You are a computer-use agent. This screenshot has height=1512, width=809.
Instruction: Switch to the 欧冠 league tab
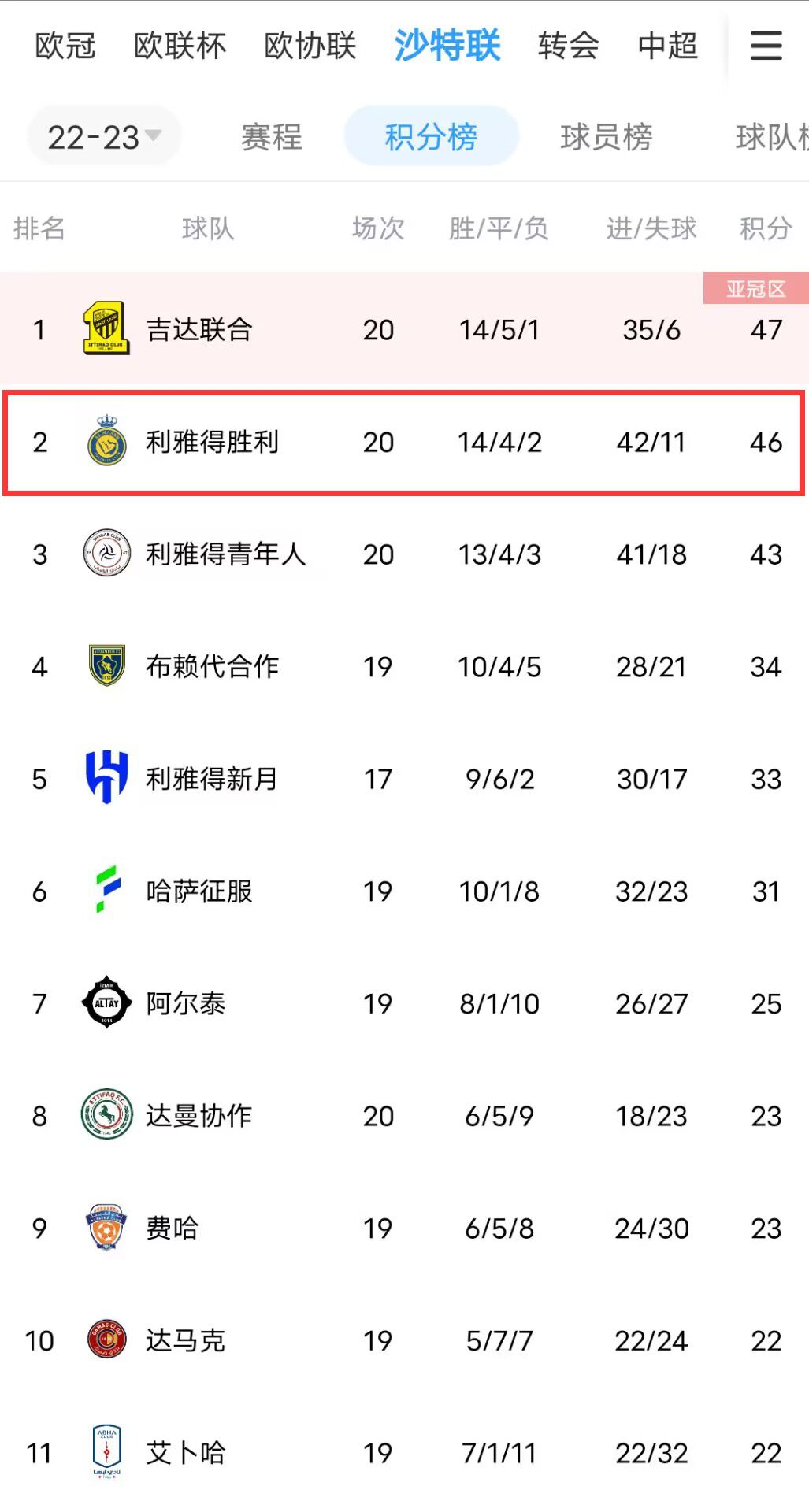click(x=65, y=46)
